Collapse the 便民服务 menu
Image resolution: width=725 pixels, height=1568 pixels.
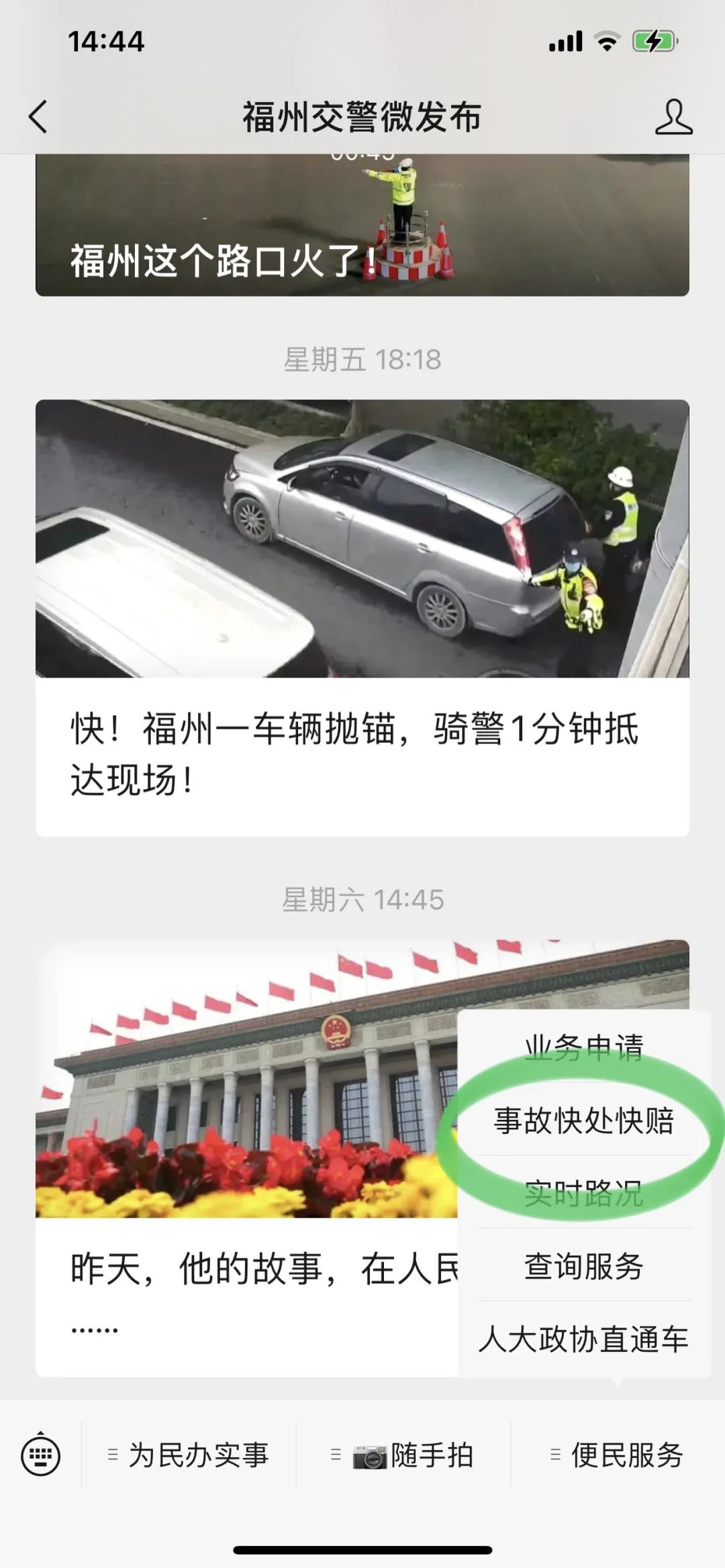click(618, 1455)
